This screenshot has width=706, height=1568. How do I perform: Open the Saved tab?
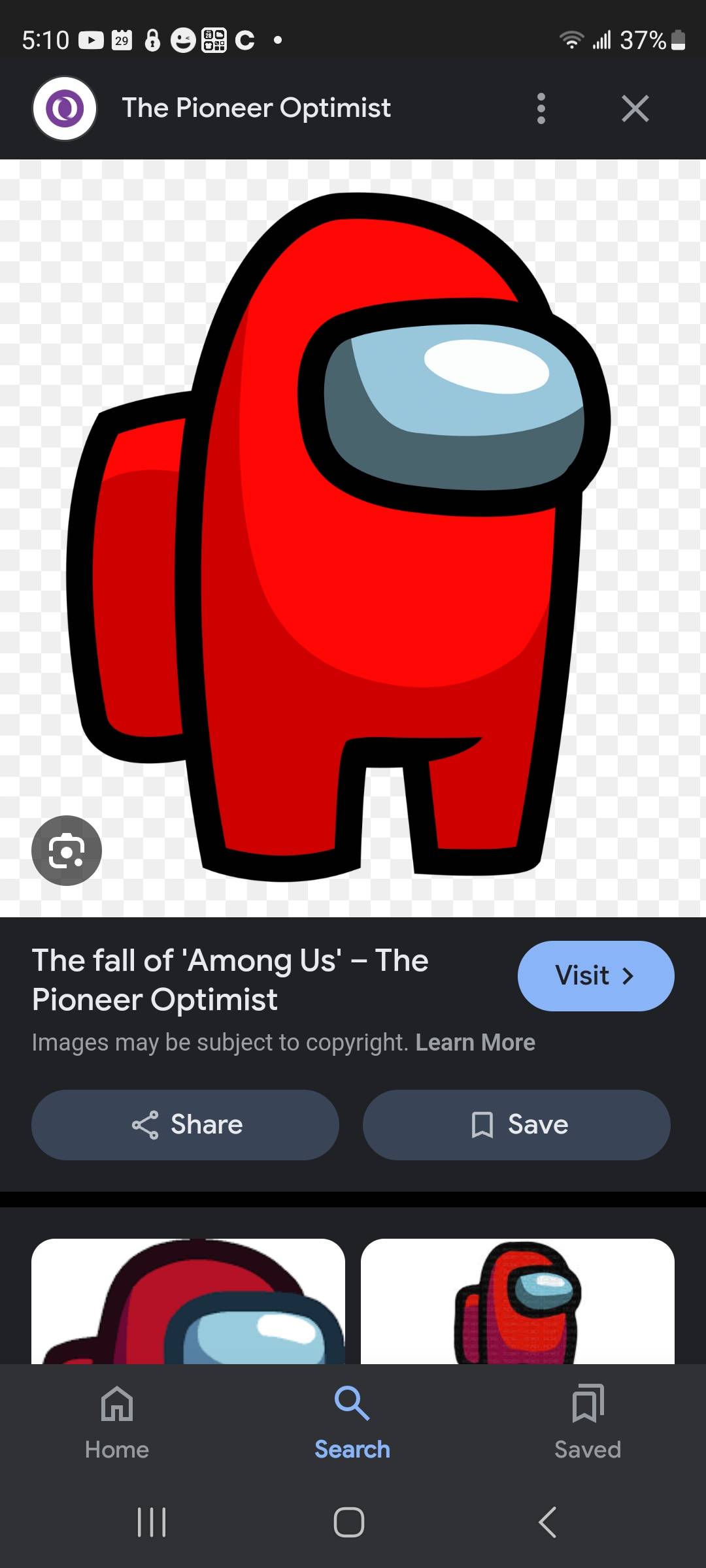pos(588,1422)
